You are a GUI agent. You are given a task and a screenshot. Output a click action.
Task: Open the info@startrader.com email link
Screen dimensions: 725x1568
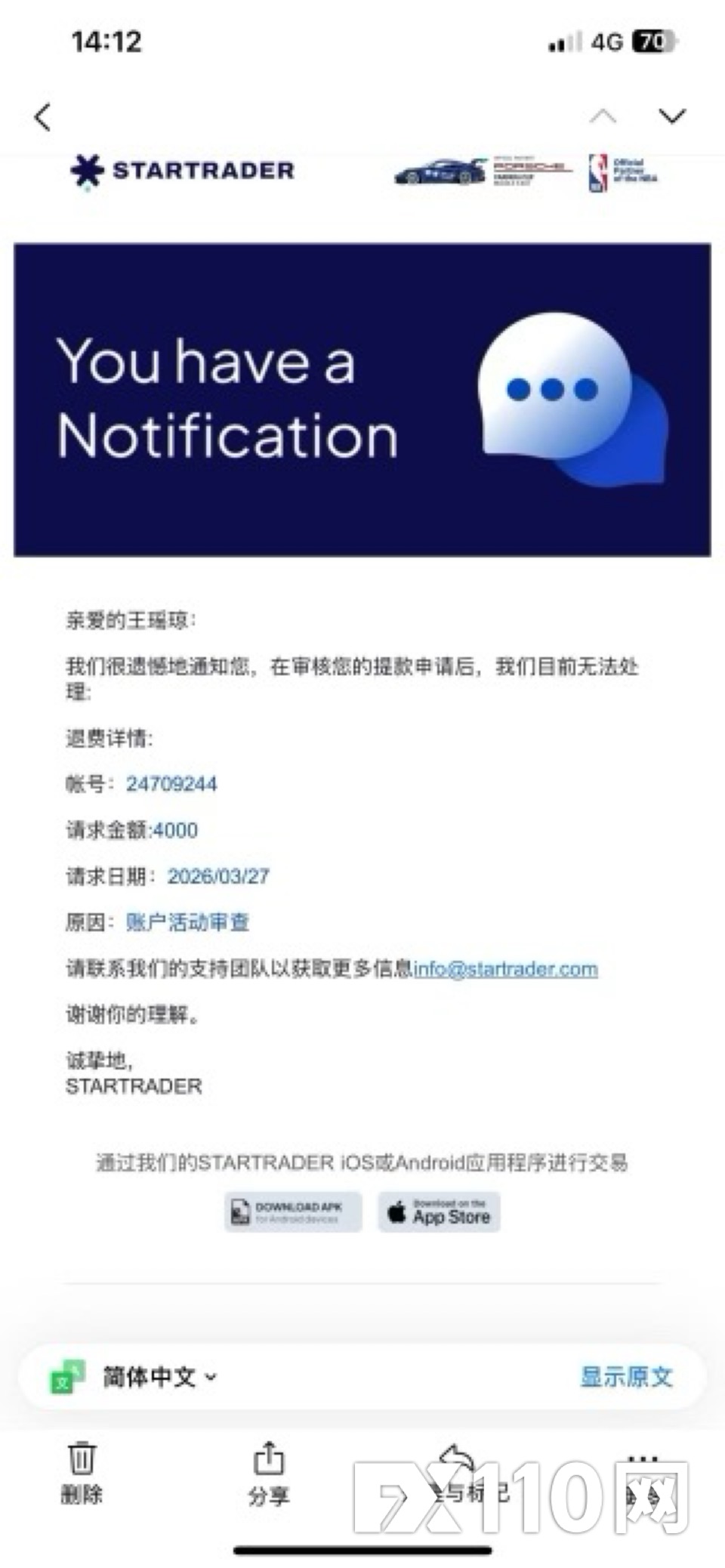505,968
